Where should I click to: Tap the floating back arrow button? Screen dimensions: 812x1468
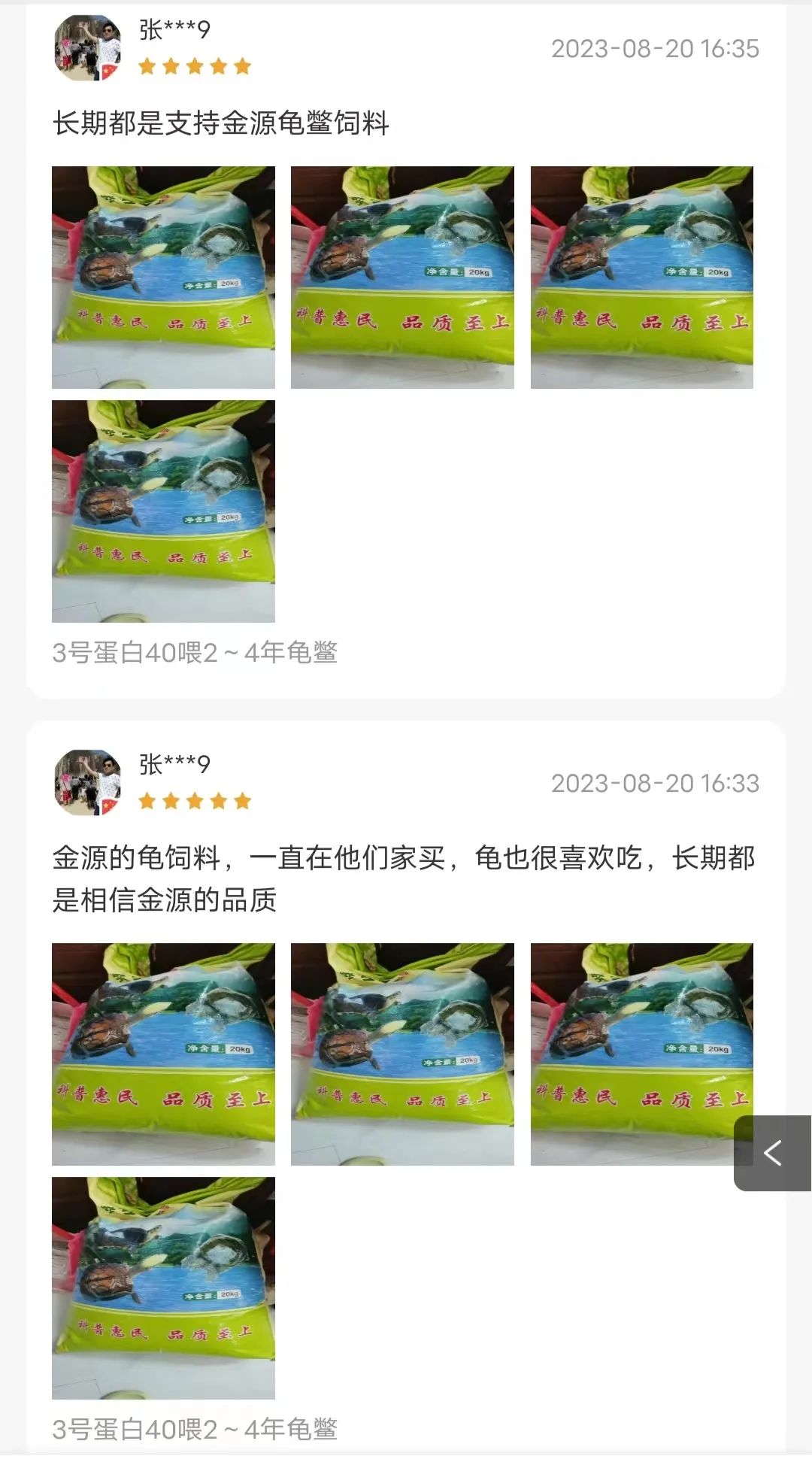[772, 1153]
